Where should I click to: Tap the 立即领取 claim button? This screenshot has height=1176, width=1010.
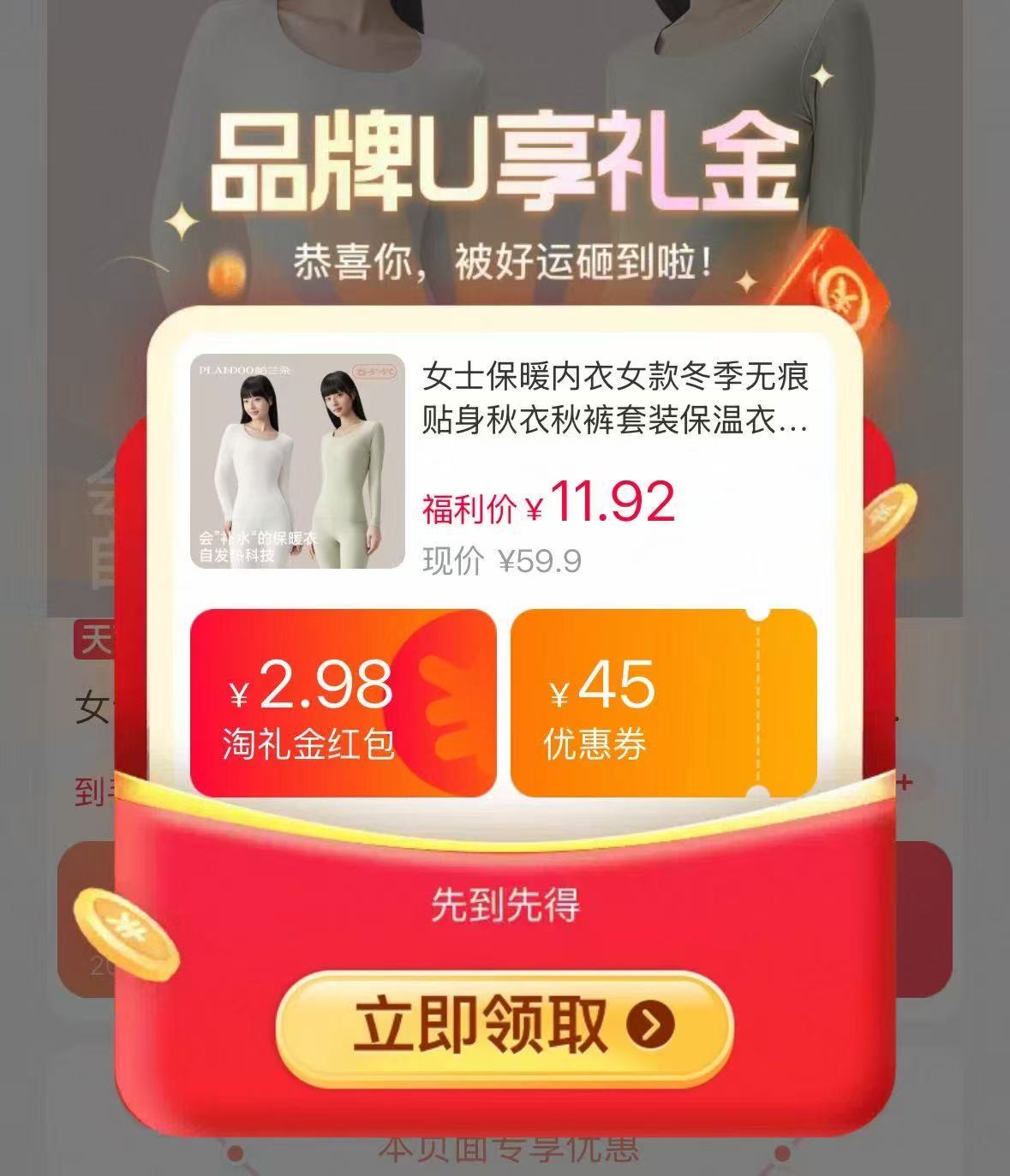pyautogui.click(x=505, y=1027)
